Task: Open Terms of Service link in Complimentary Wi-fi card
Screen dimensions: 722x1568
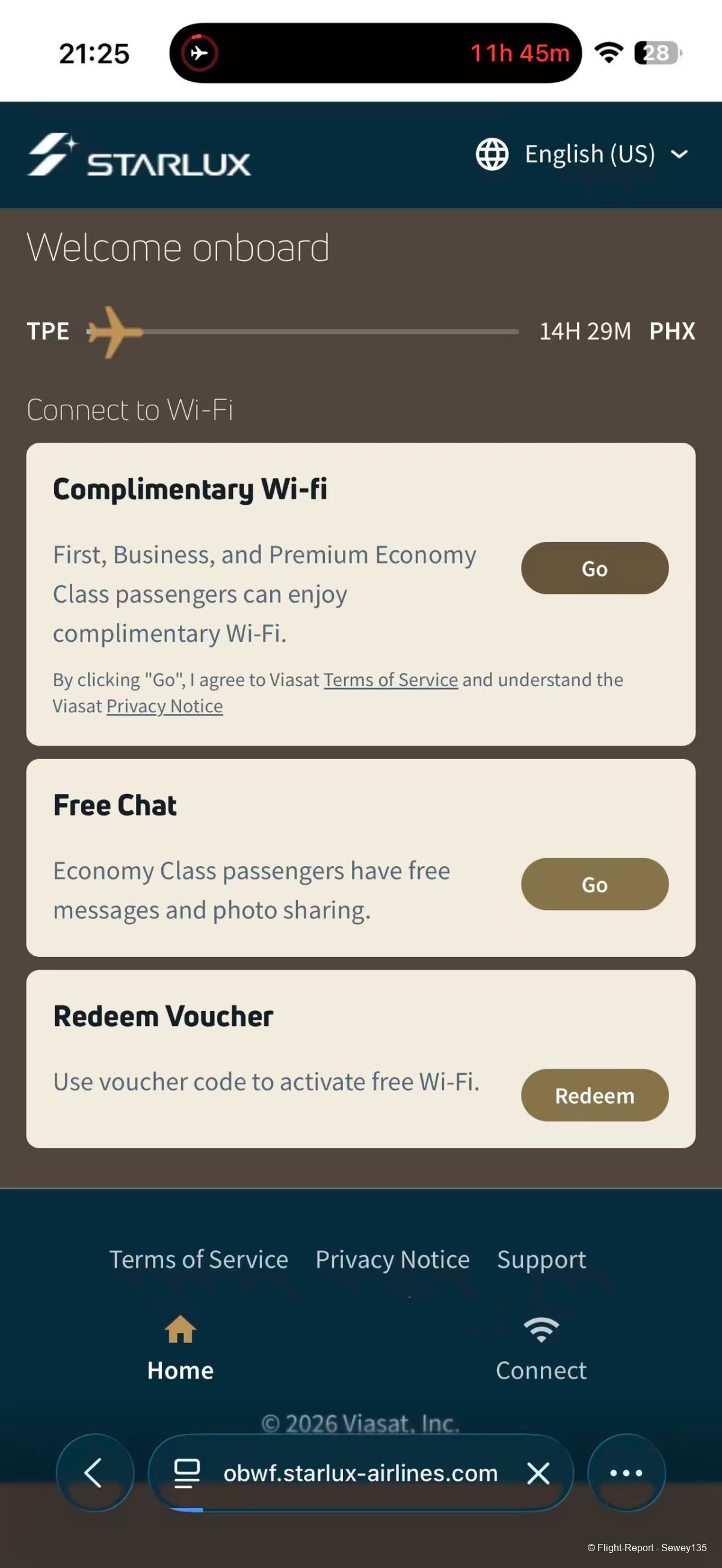Action: (390, 679)
